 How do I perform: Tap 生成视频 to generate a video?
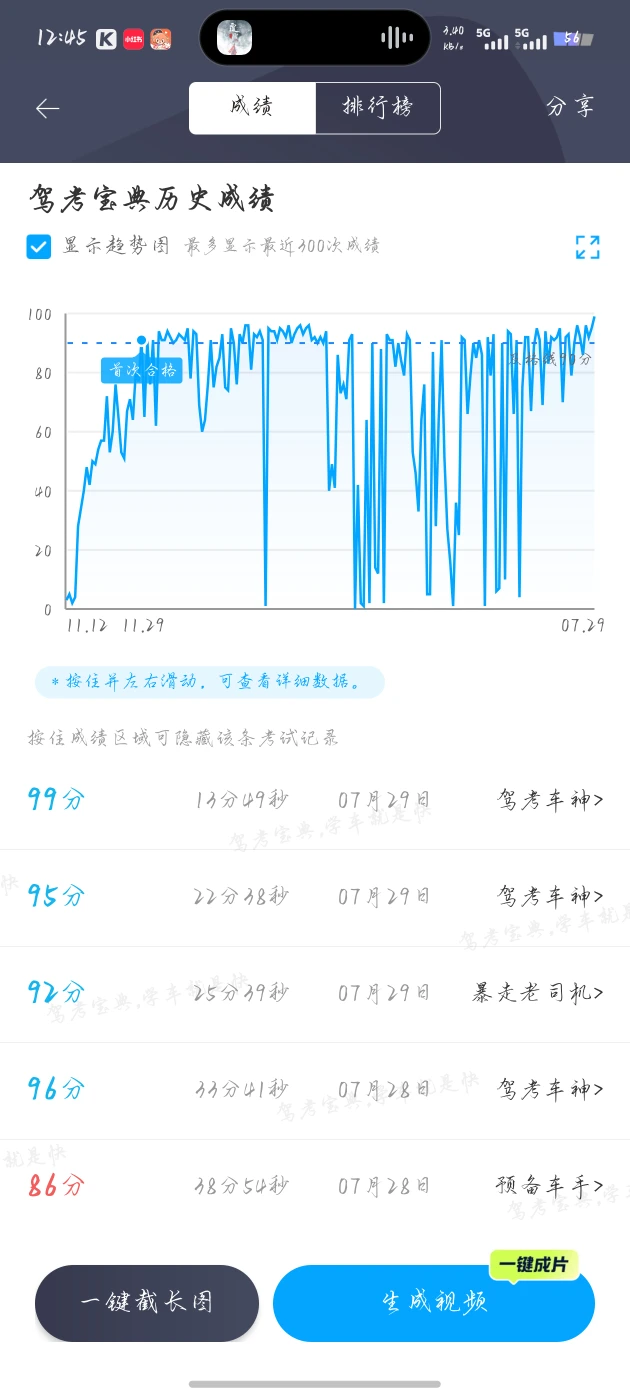click(x=434, y=1303)
